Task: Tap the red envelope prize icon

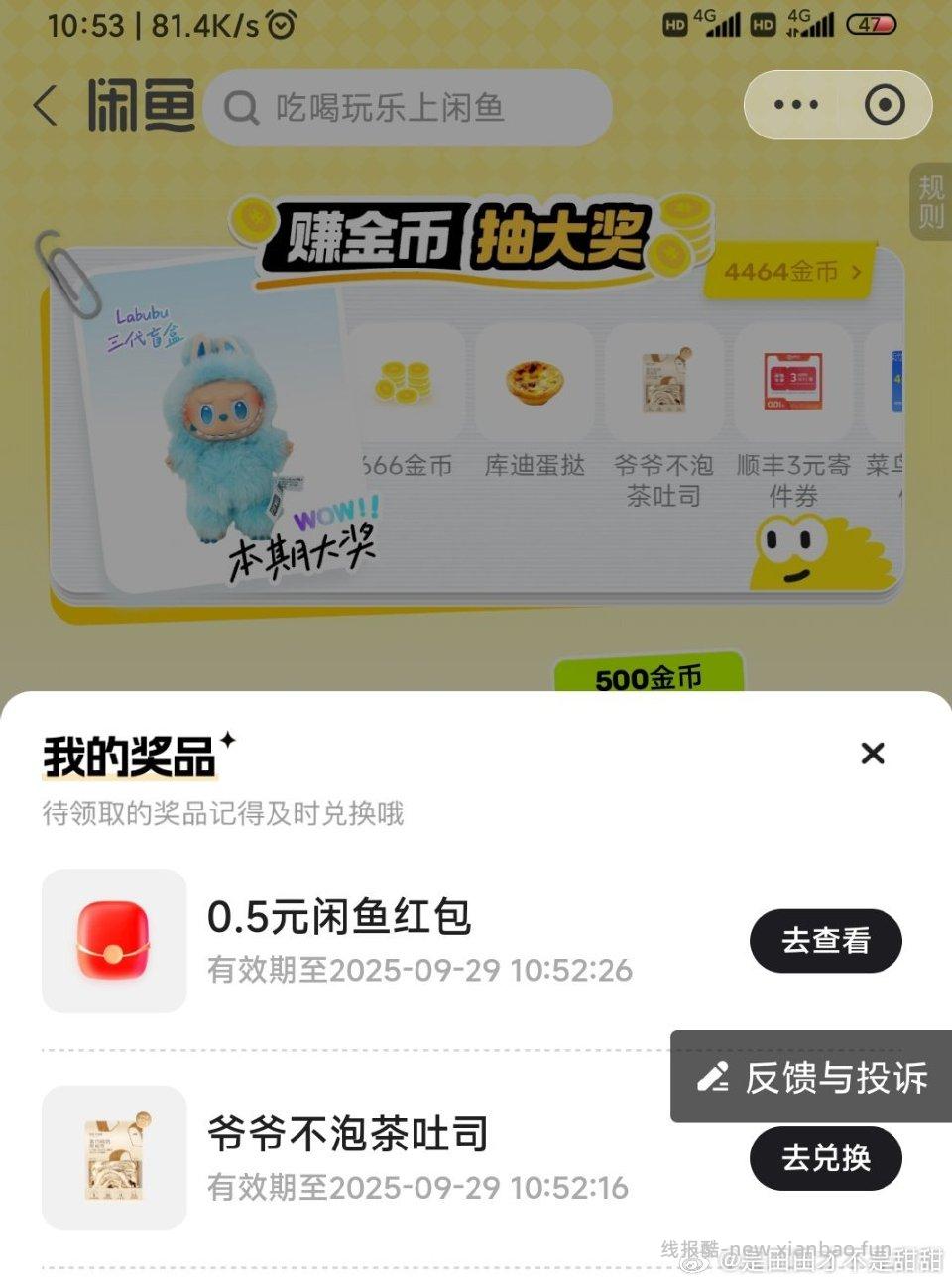Action: 112,939
